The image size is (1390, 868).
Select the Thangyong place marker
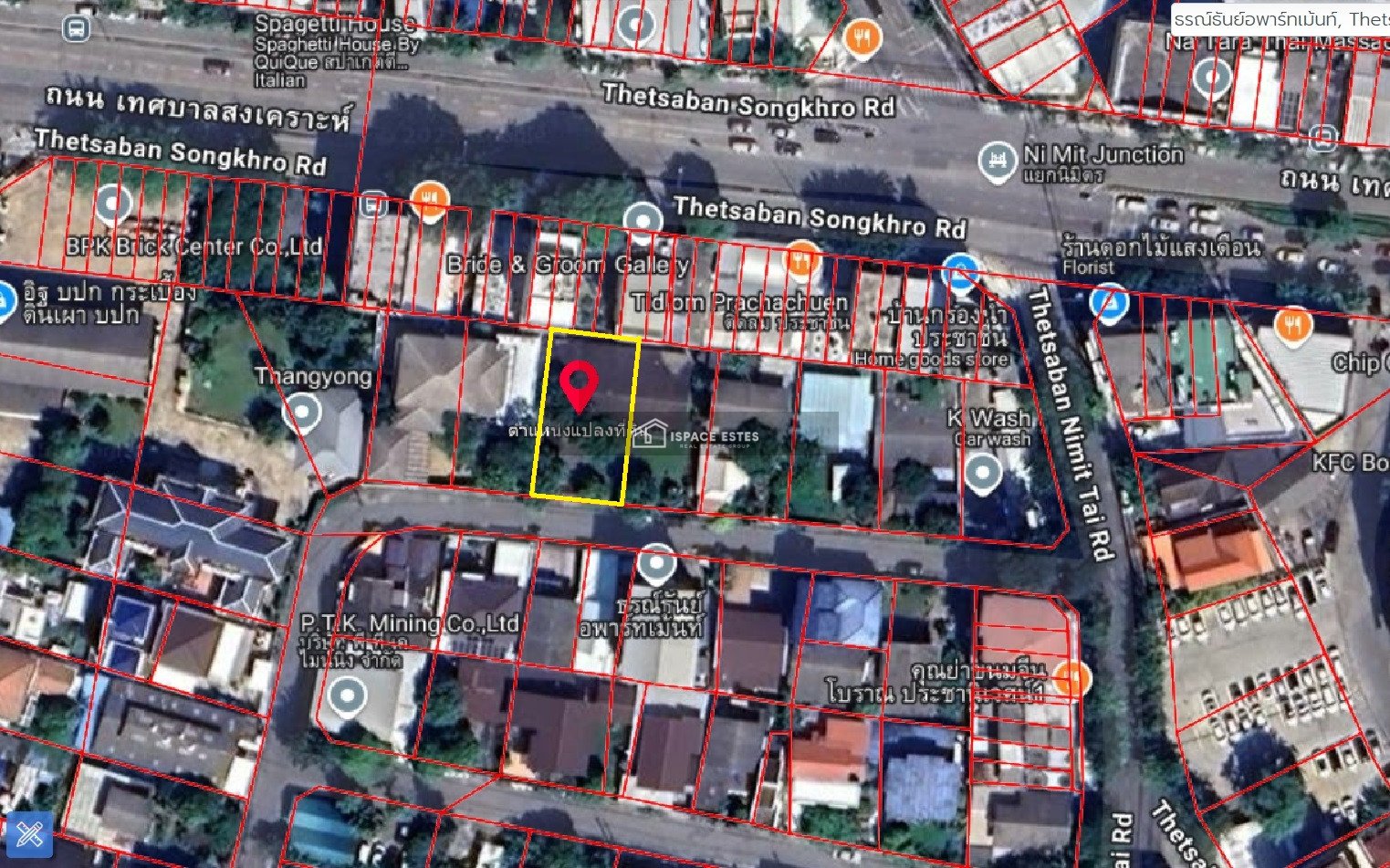[x=302, y=413]
